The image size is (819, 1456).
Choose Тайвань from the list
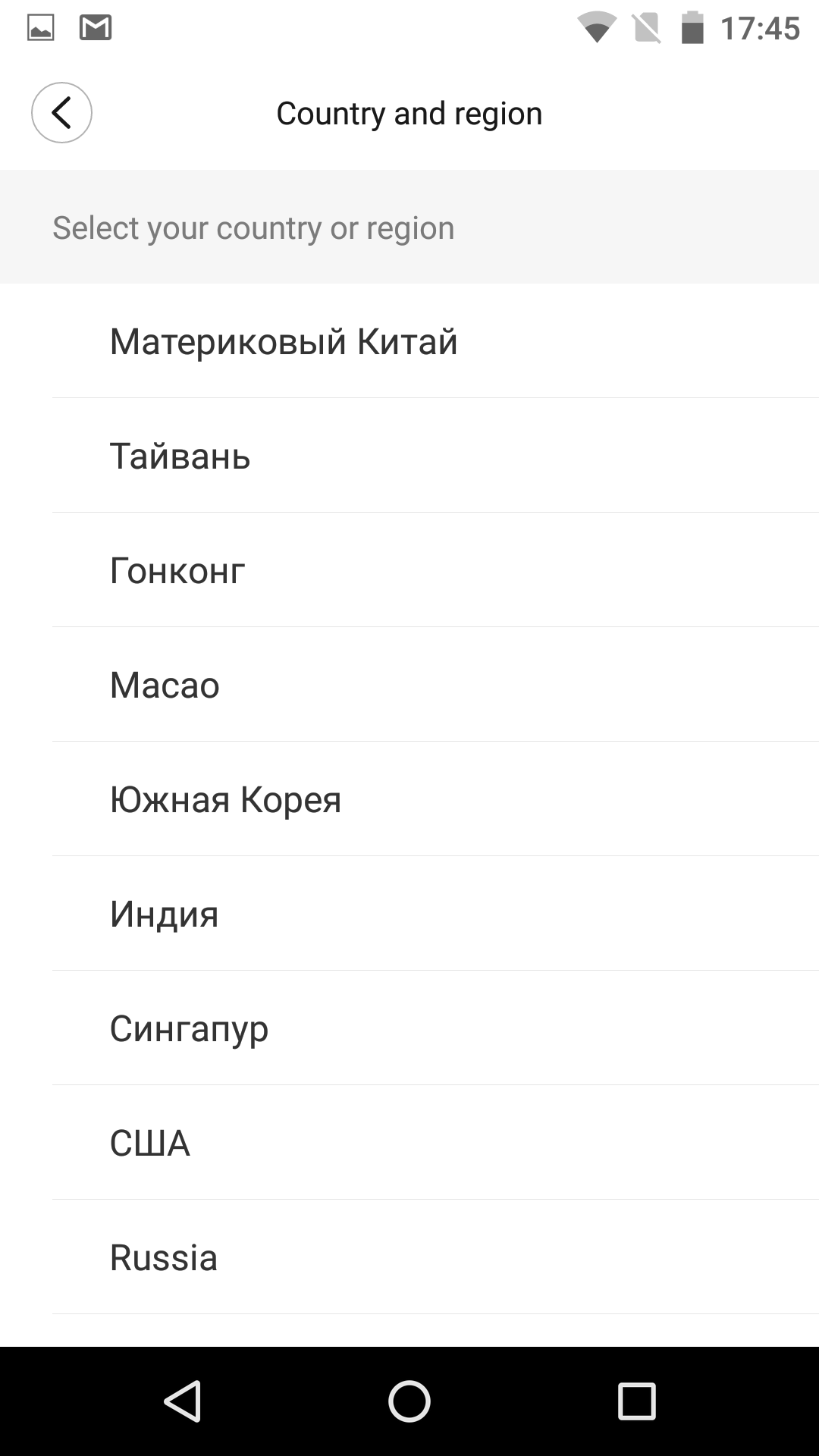point(180,456)
